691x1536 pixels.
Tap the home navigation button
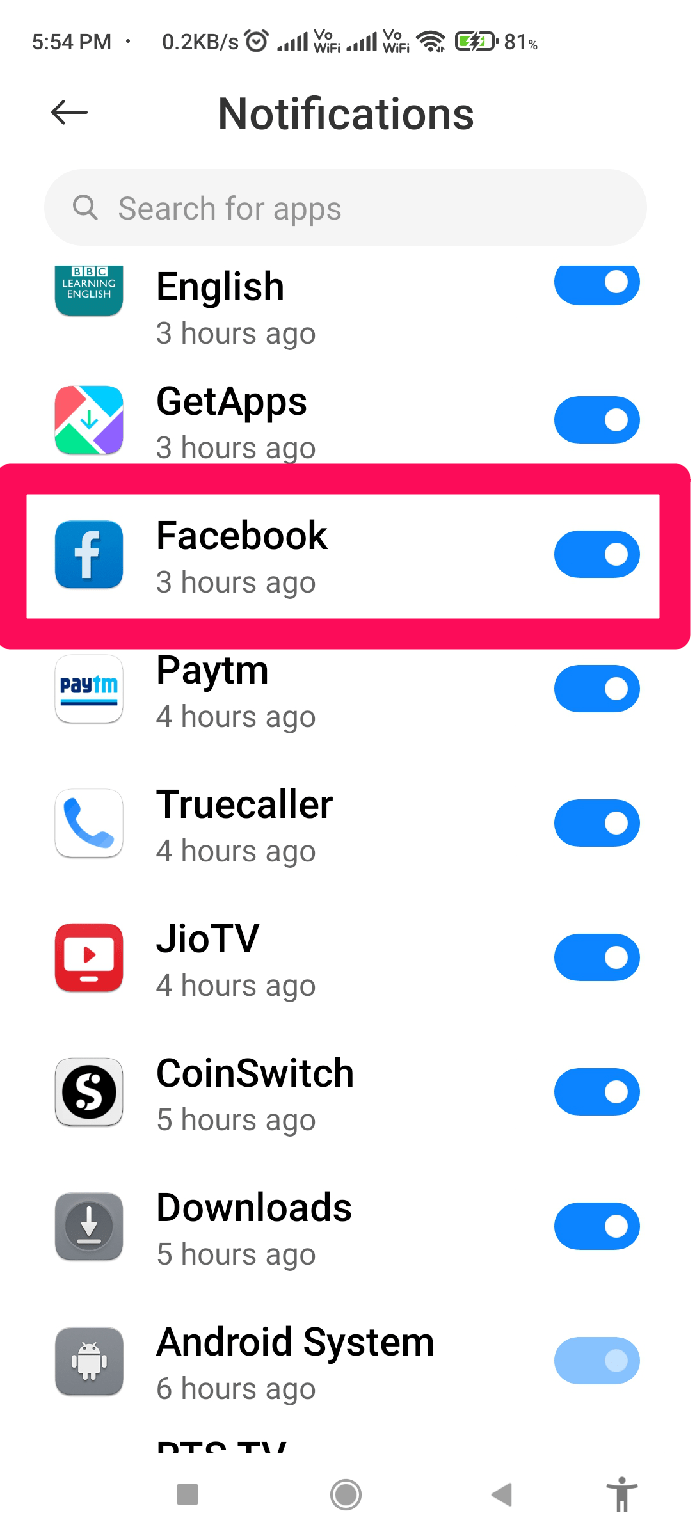pyautogui.click(x=346, y=1494)
